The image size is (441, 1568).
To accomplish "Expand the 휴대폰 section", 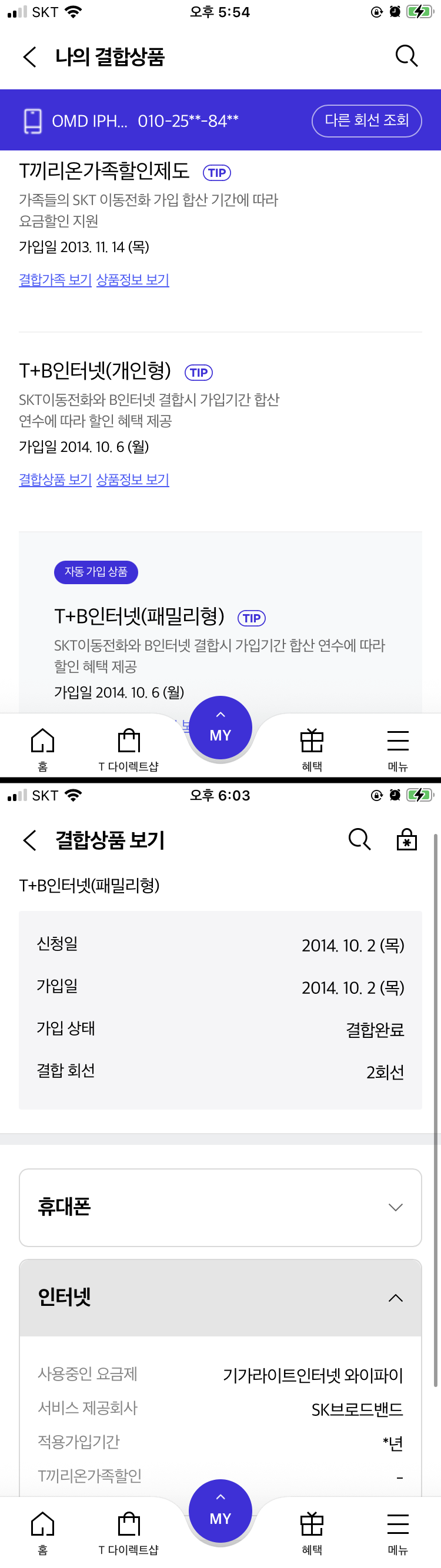I will [220, 1207].
